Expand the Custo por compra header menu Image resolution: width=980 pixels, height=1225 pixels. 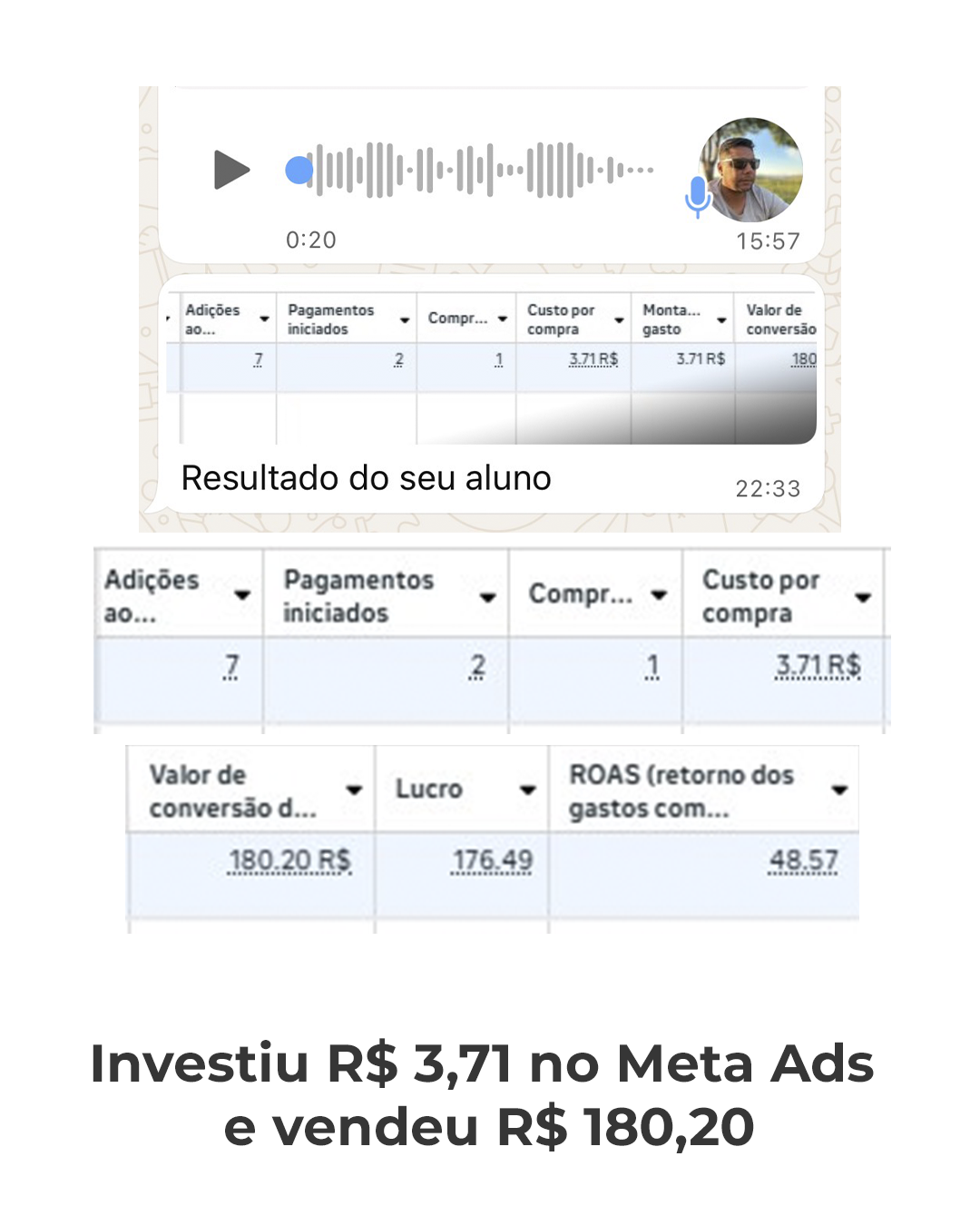pyautogui.click(x=863, y=598)
